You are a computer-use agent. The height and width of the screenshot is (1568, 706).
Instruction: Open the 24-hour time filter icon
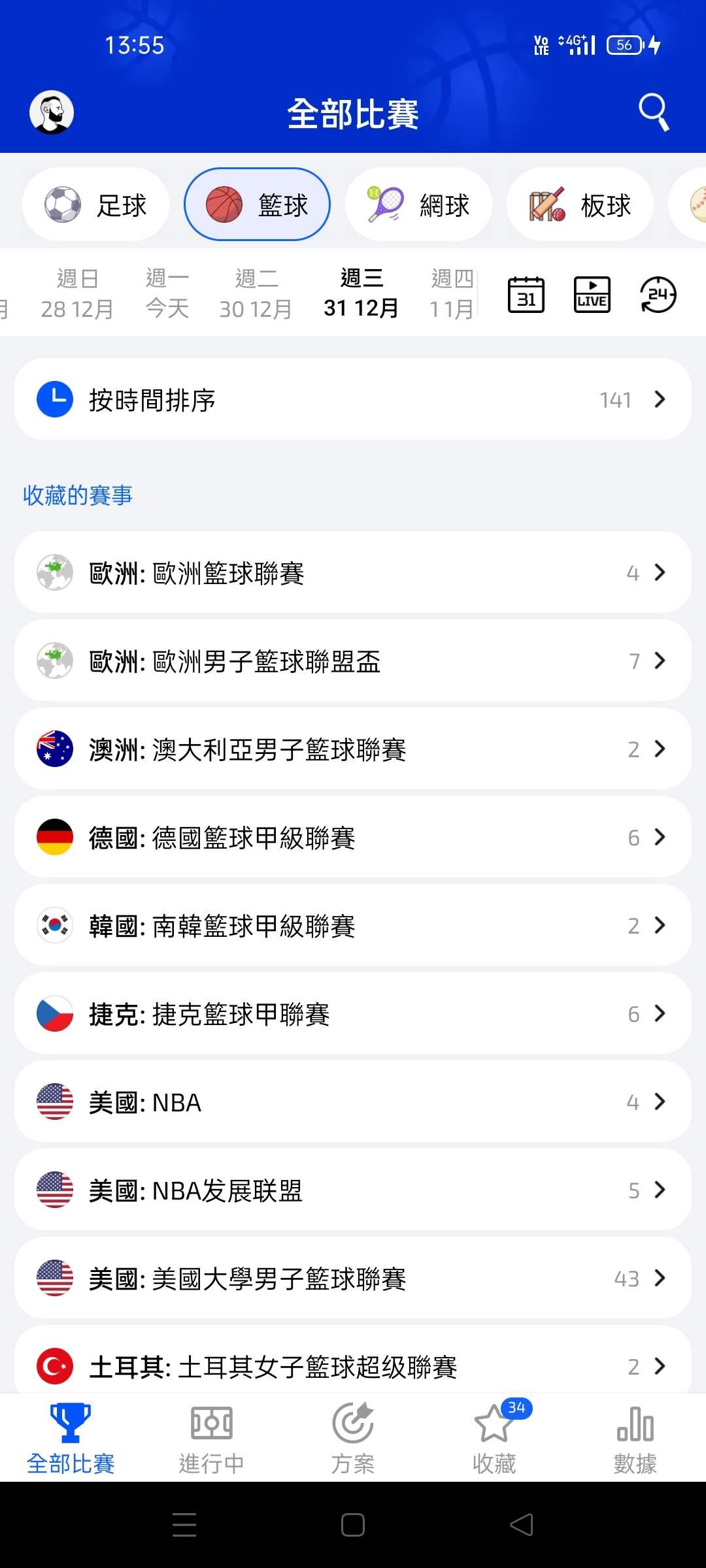tap(658, 295)
